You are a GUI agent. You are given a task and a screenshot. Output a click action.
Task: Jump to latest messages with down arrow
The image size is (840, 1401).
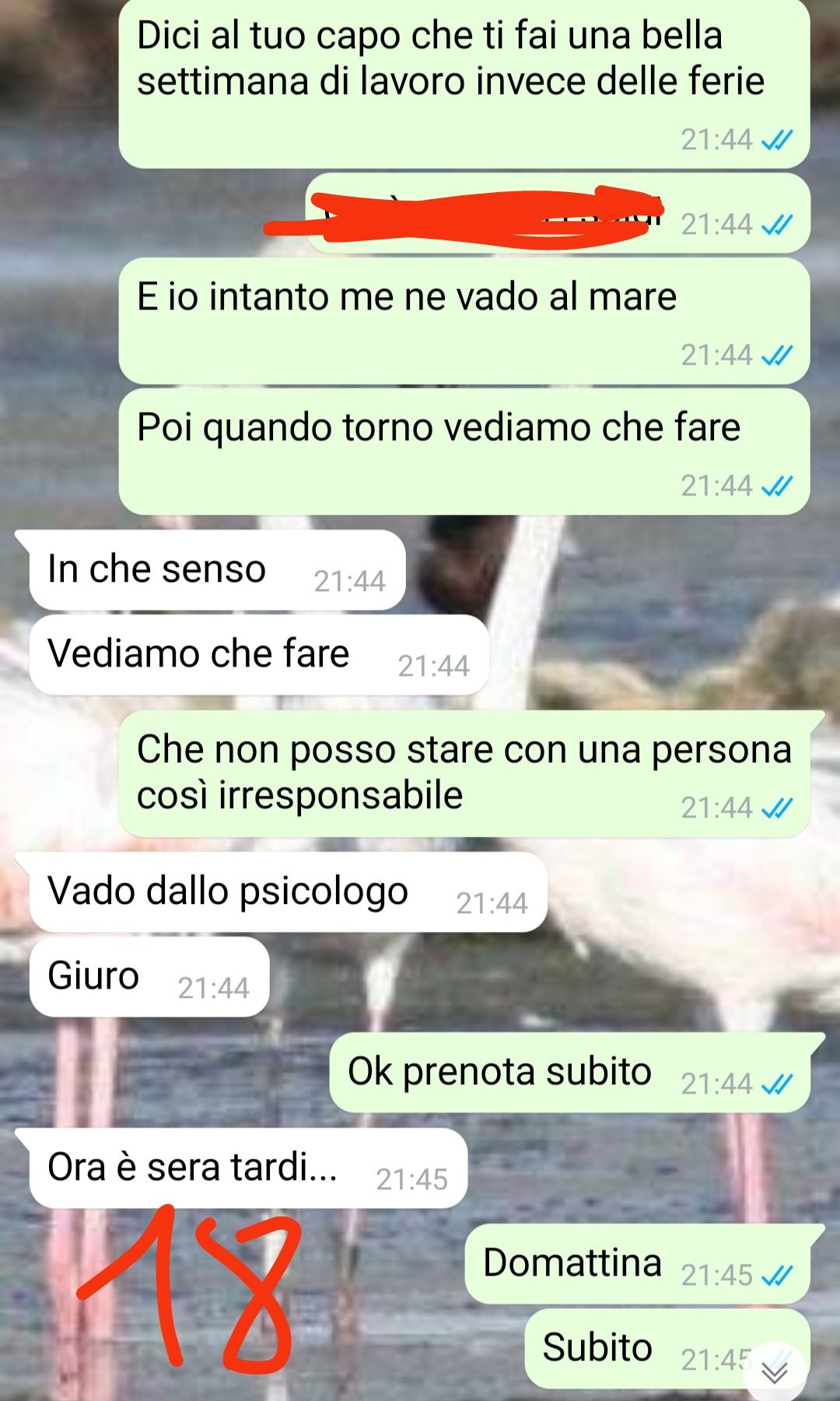coord(775,1372)
